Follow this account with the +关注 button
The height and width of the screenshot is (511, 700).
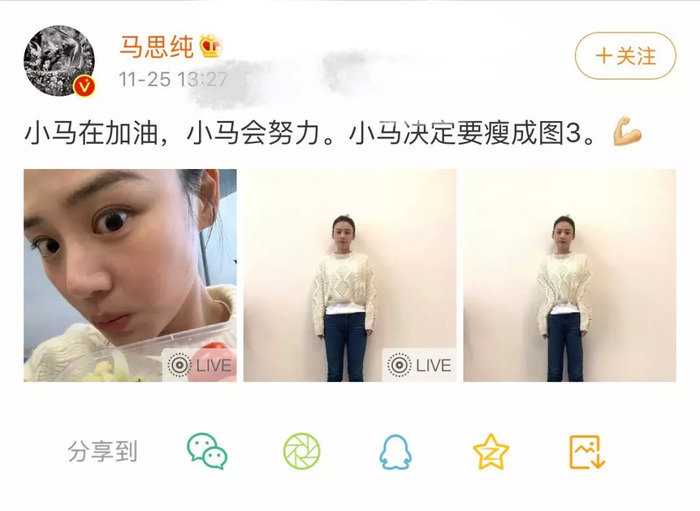tap(625, 56)
